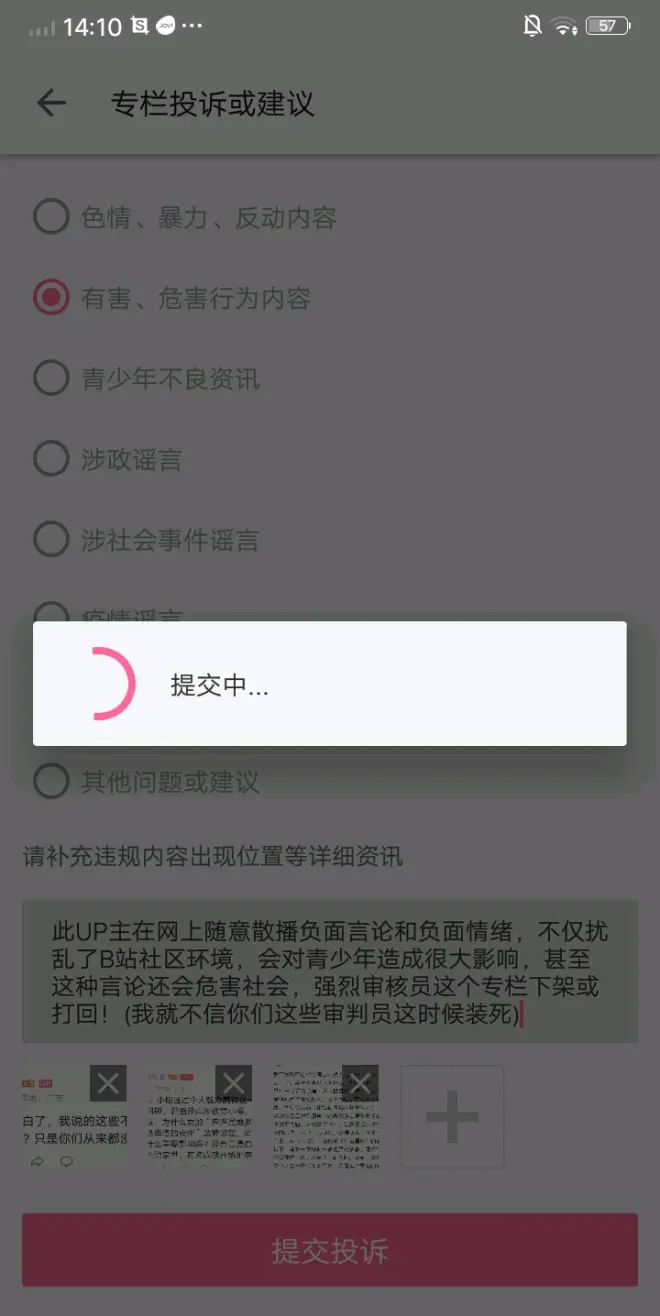The image size is (660, 1316).
Task: Tap the 提交投诉 button
Action: pyautogui.click(x=330, y=1250)
